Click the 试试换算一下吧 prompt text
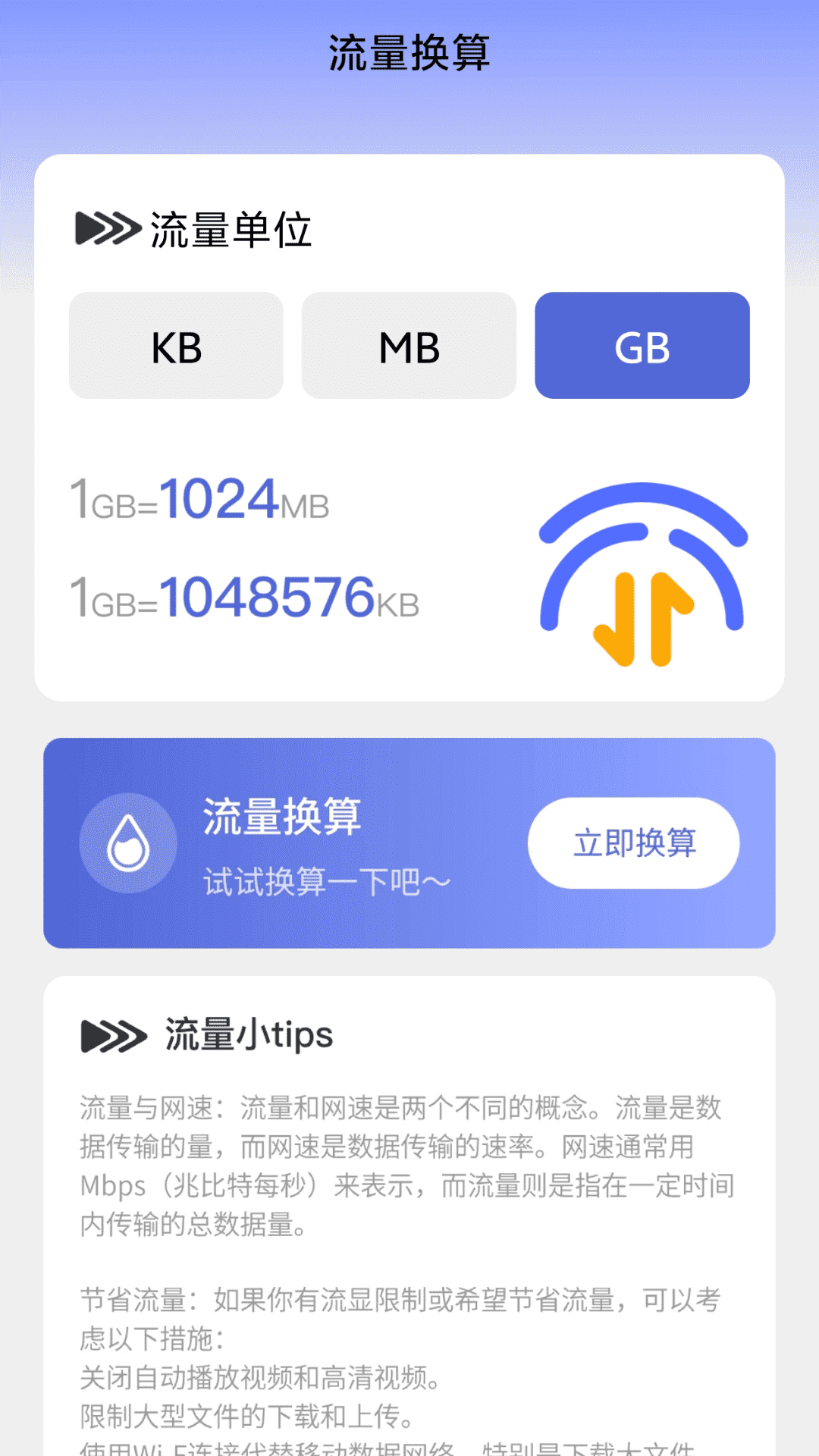Image resolution: width=819 pixels, height=1456 pixels. (x=326, y=880)
